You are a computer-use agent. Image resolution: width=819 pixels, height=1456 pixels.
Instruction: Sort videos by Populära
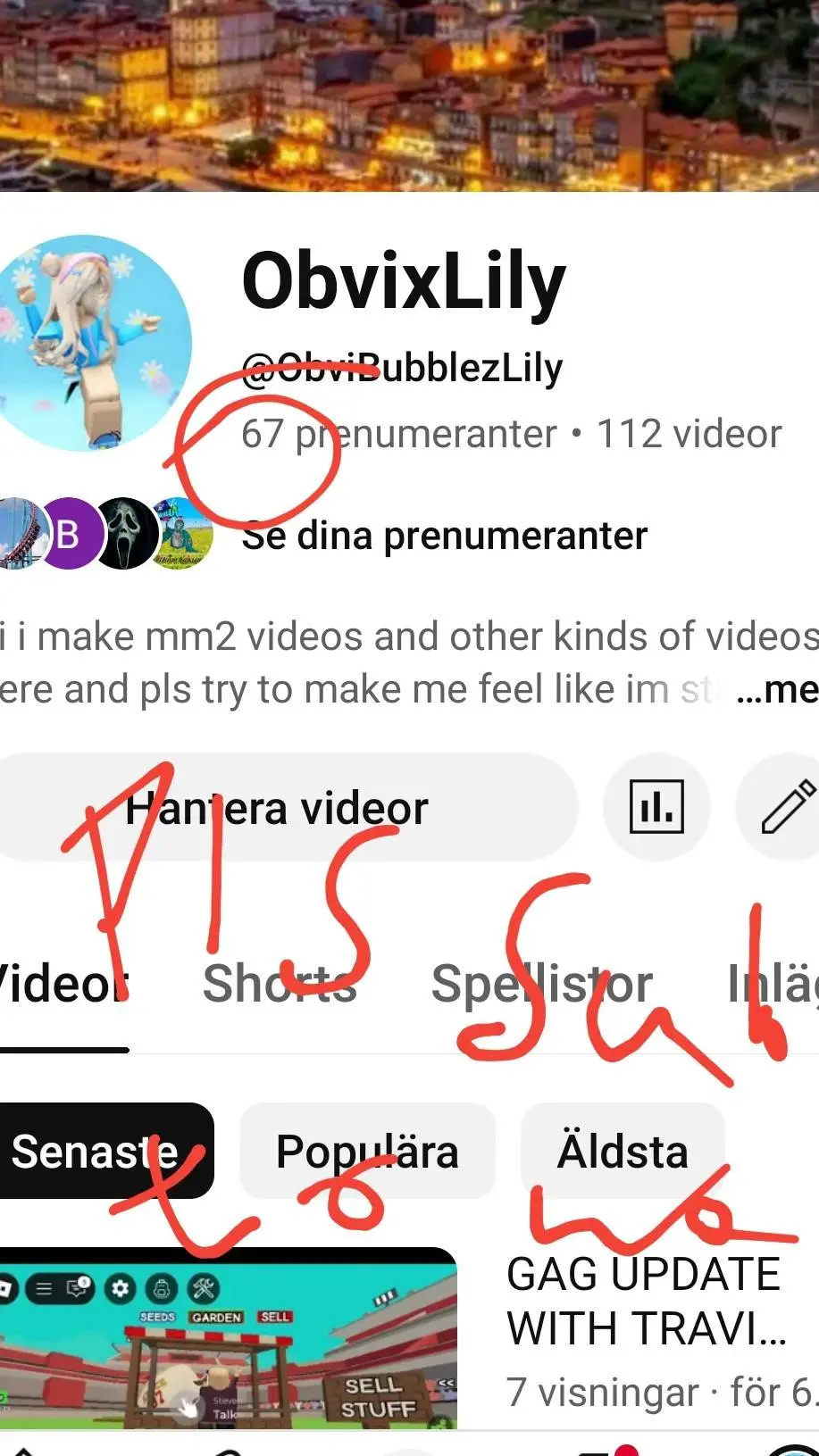coord(367,1151)
